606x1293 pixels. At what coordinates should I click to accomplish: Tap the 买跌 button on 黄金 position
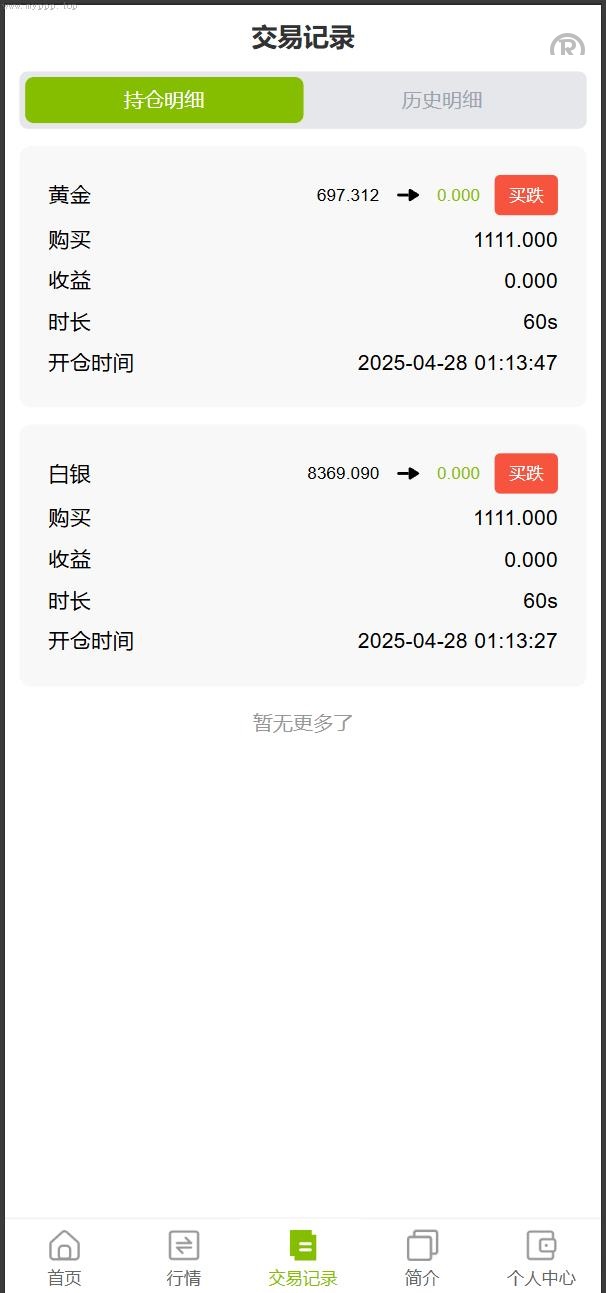(526, 195)
